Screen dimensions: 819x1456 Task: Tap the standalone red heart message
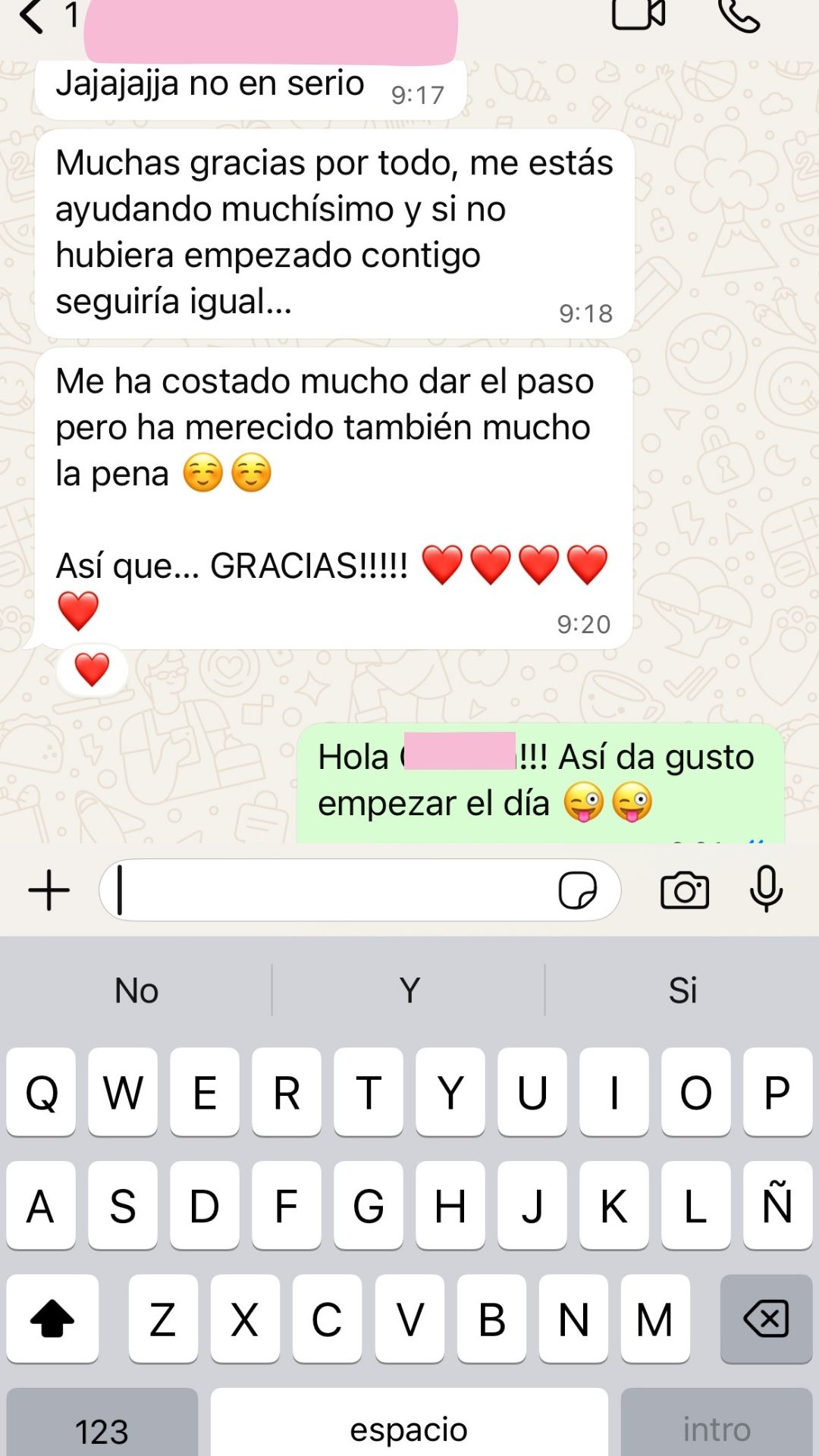click(x=90, y=669)
